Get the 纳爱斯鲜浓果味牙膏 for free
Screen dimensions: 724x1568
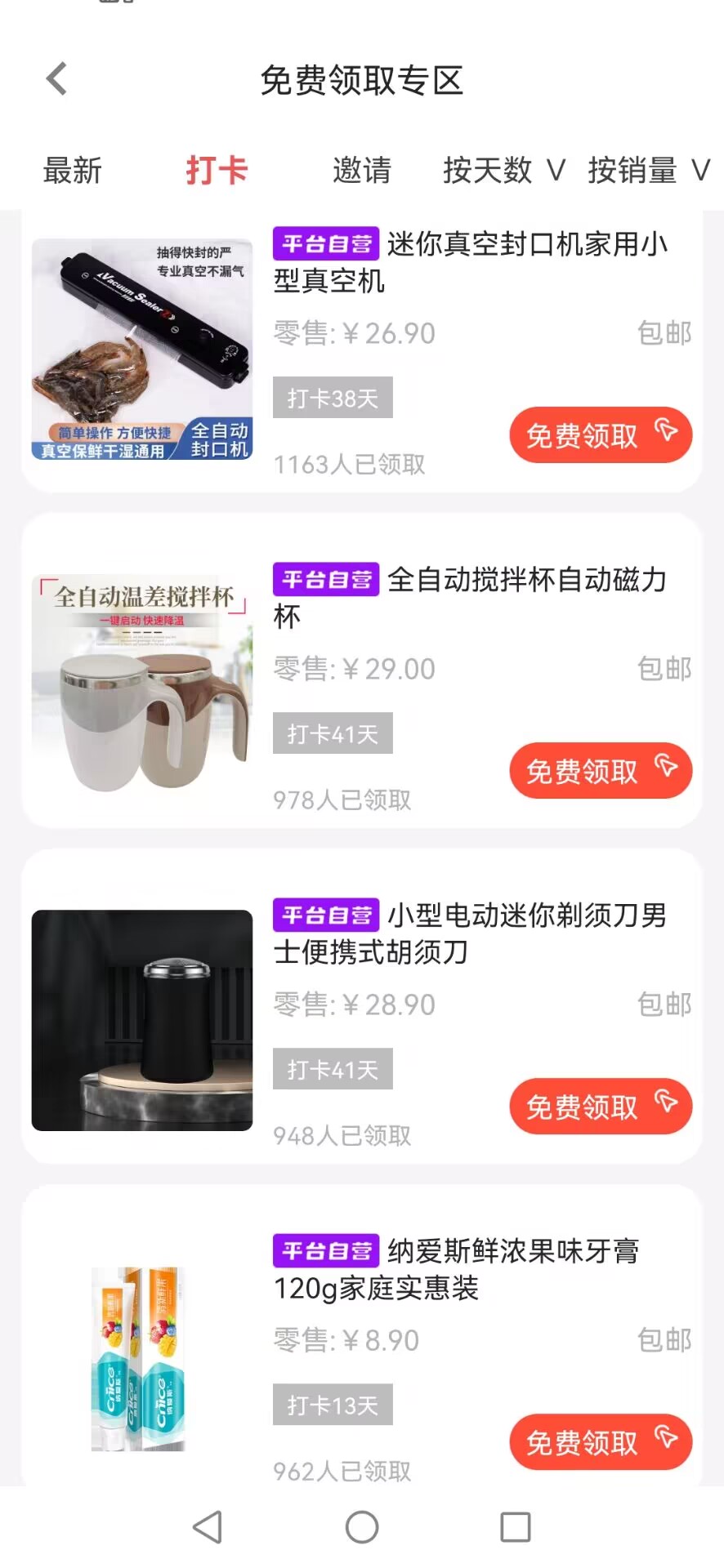coord(601,1441)
